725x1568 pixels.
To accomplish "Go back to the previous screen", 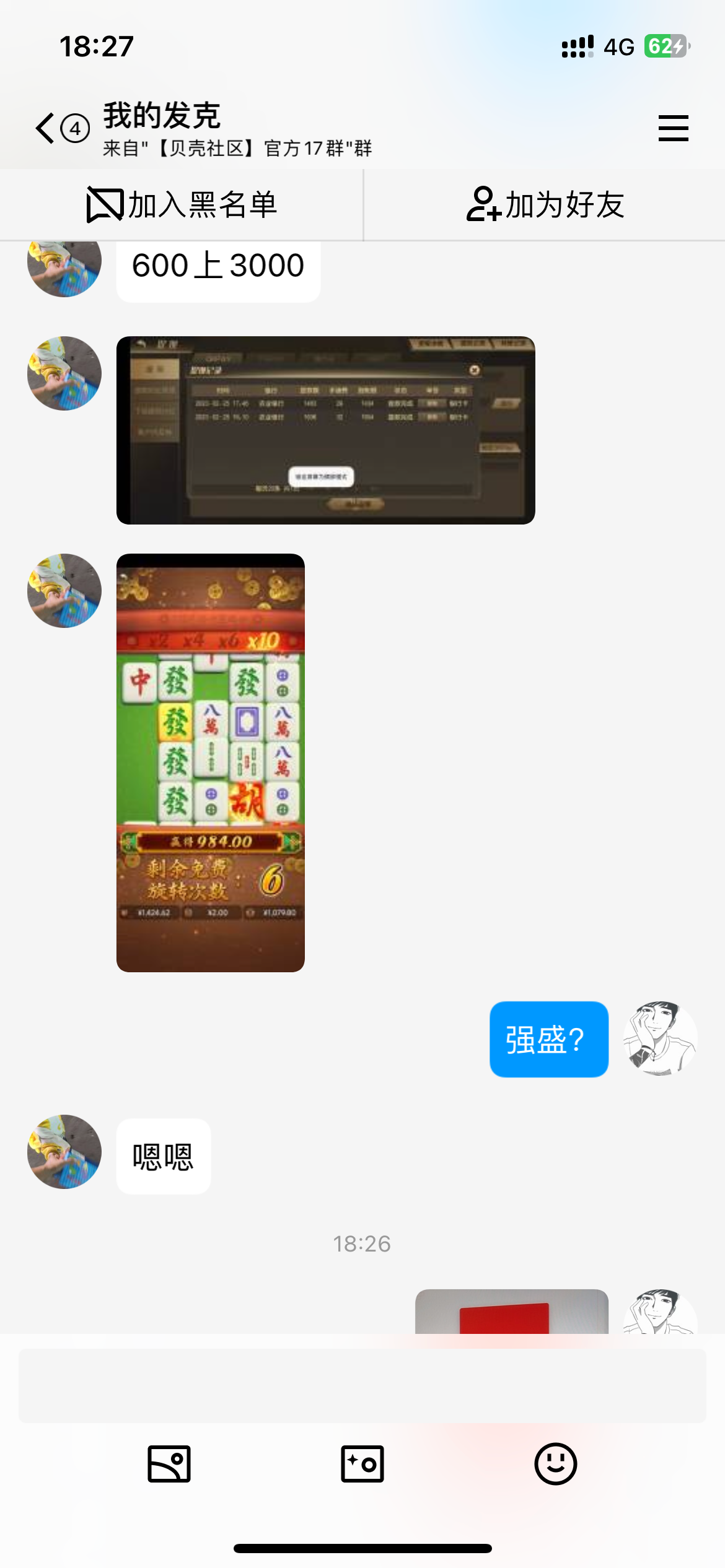I will pyautogui.click(x=46, y=128).
